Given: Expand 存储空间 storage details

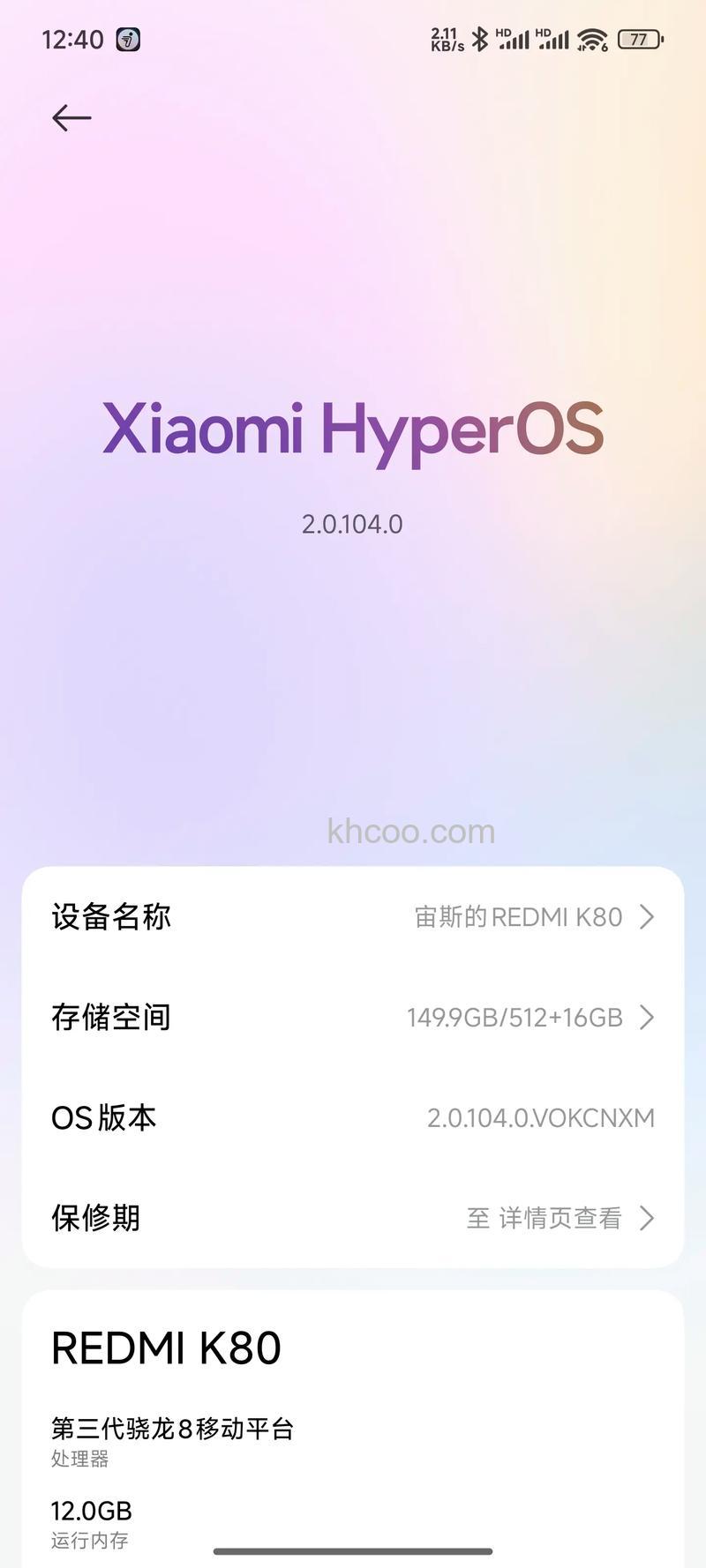Looking at the screenshot, I should pyautogui.click(x=353, y=1017).
